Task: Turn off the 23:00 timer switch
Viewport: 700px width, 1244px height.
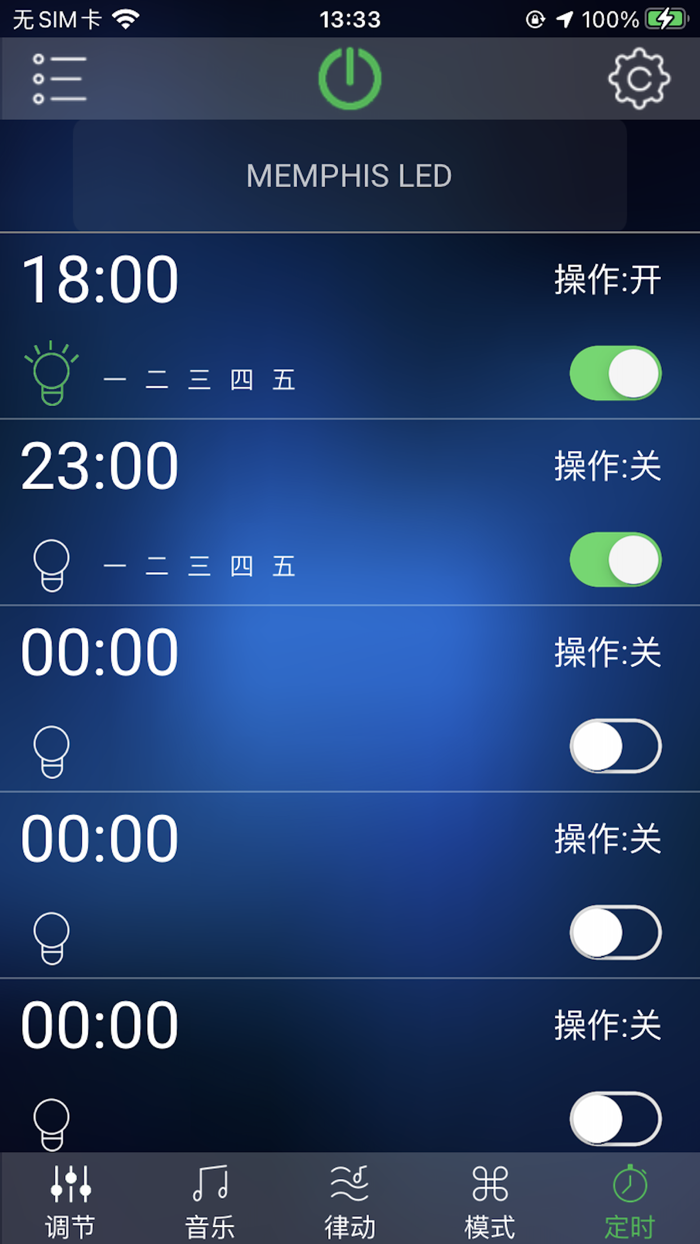Action: pyautogui.click(x=615, y=560)
